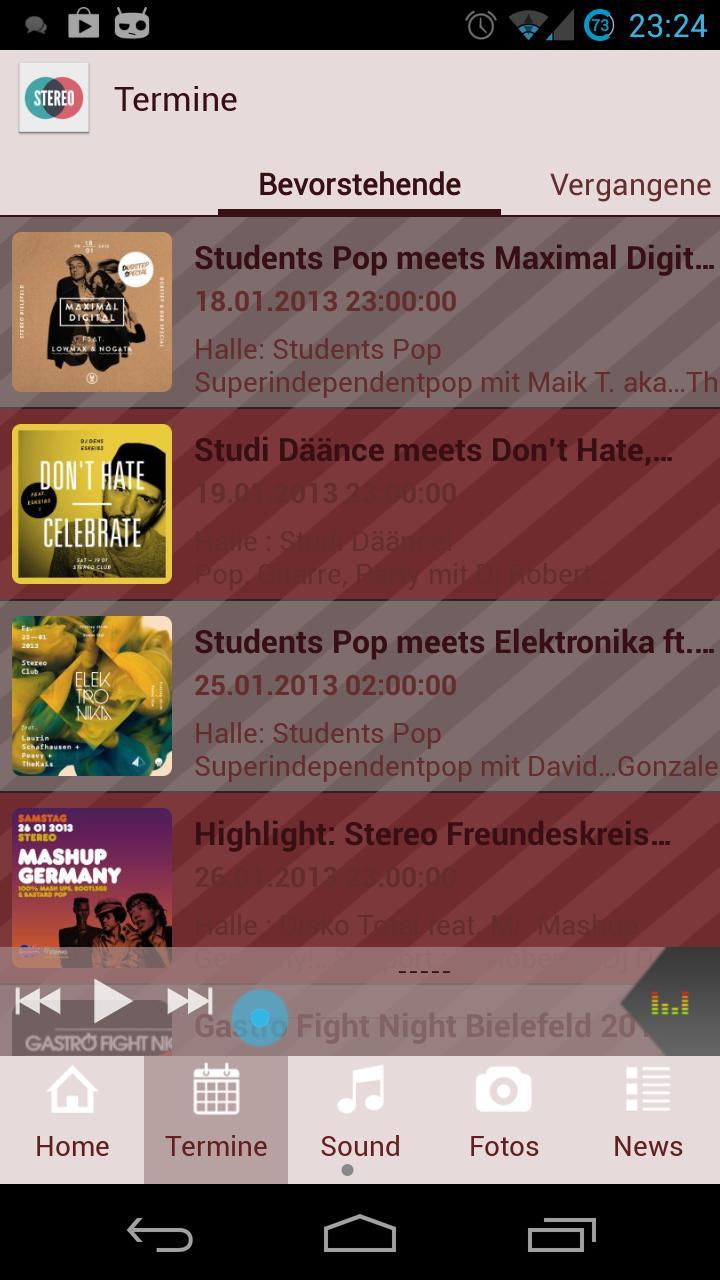
Task: Jump back to the previous track
Action: 38,1000
